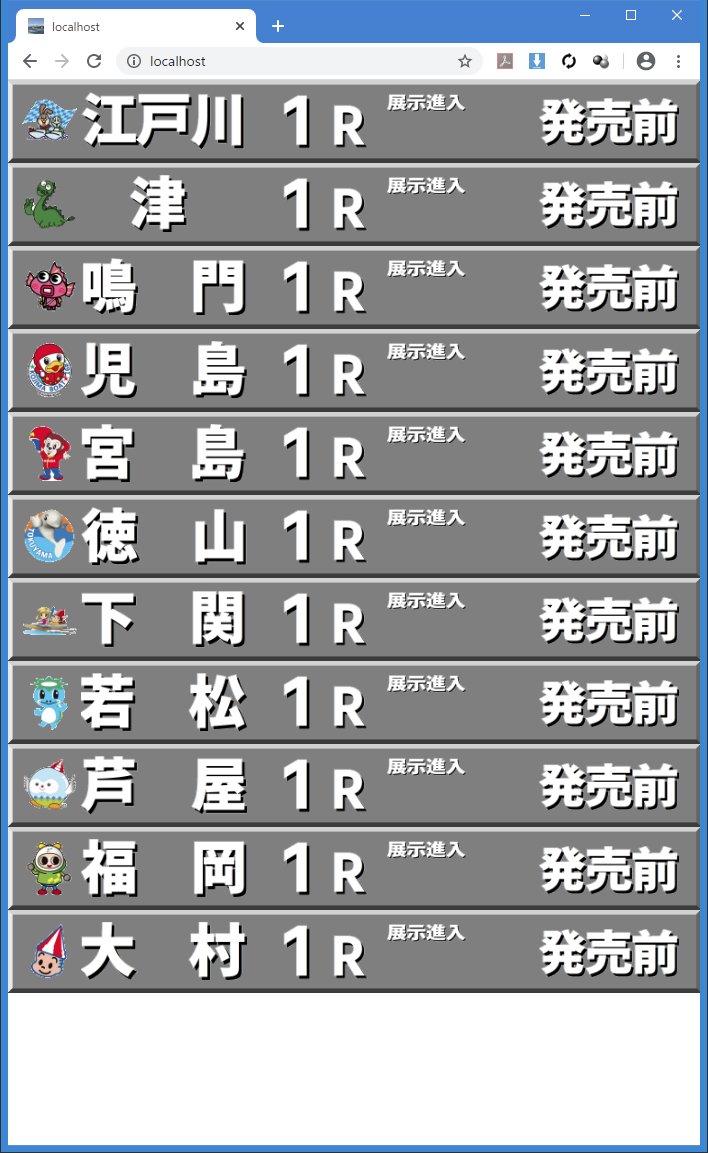
Task: Open the 徳山 1R race row
Action: tap(354, 538)
